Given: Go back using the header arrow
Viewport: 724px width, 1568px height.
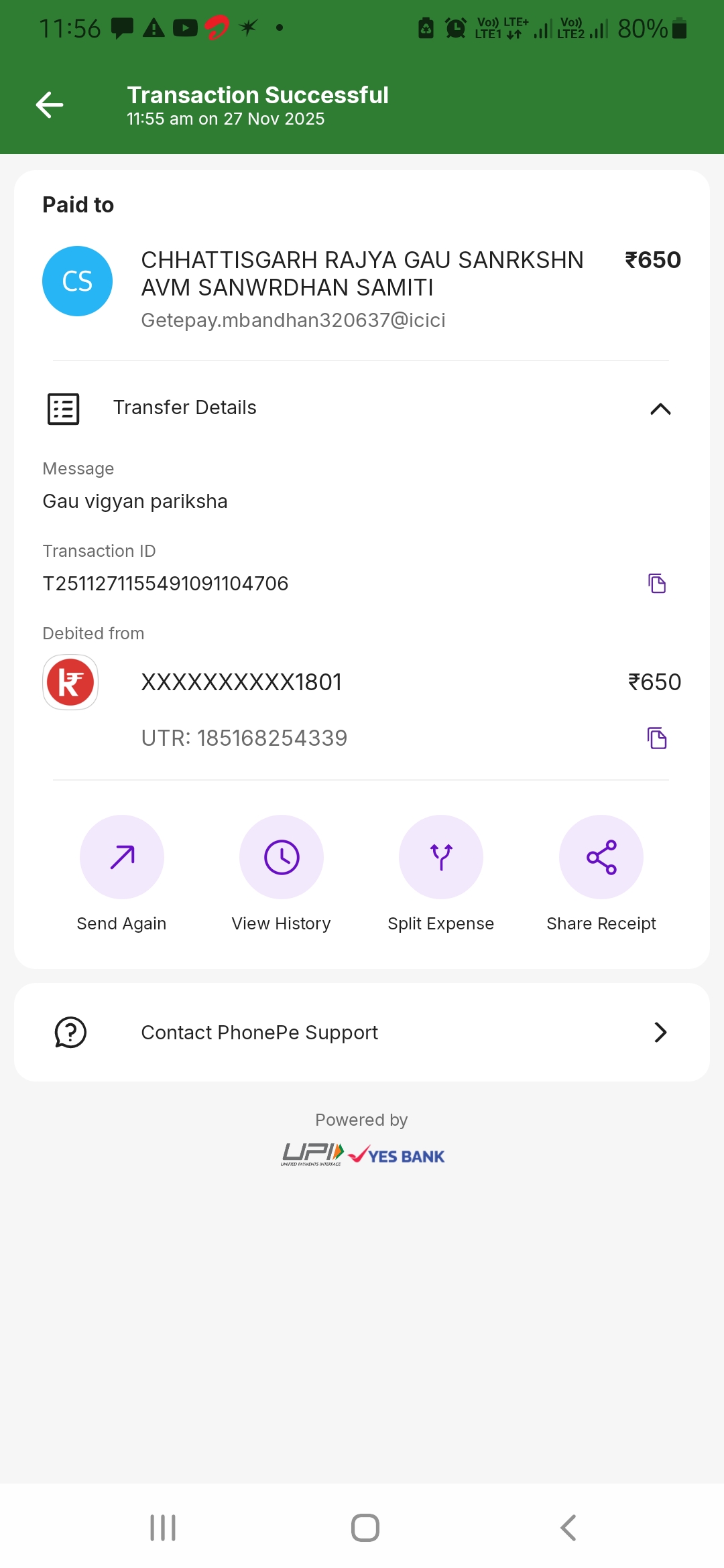Looking at the screenshot, I should [x=50, y=105].
